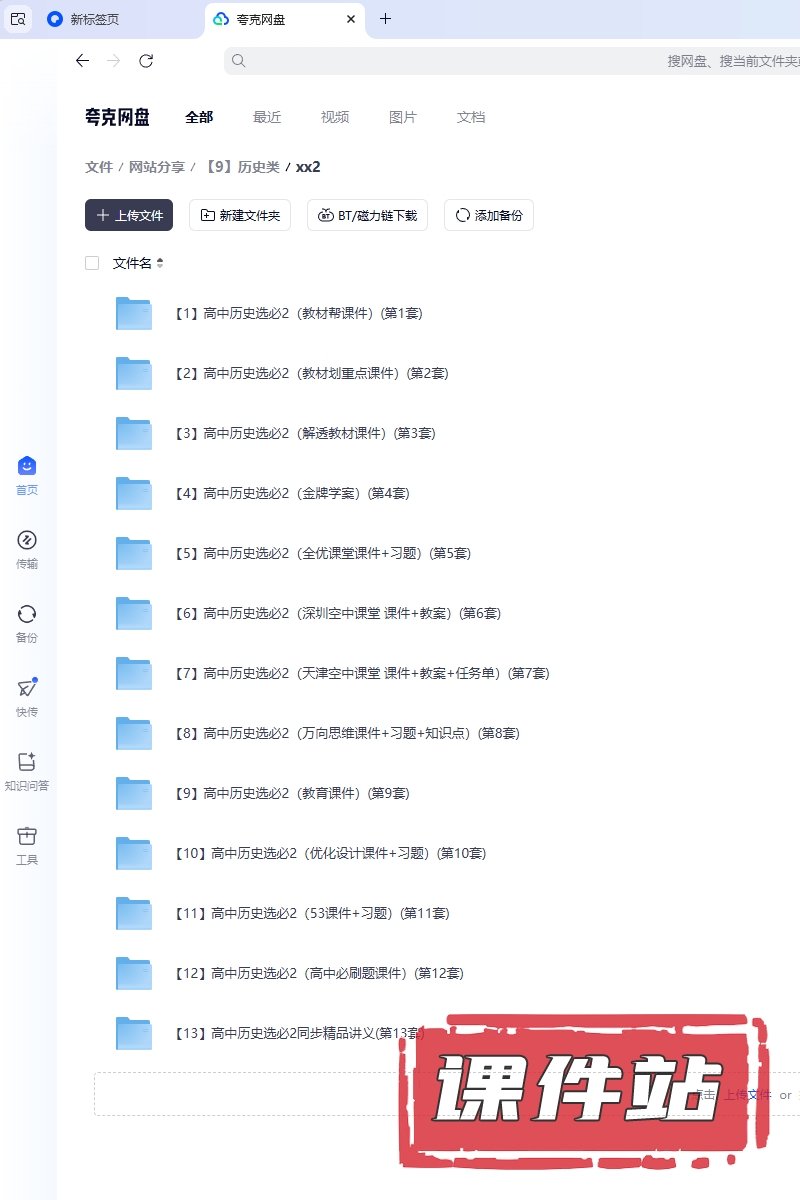Open 知识问答 in the sidebar
The height and width of the screenshot is (1200, 800).
(27, 771)
